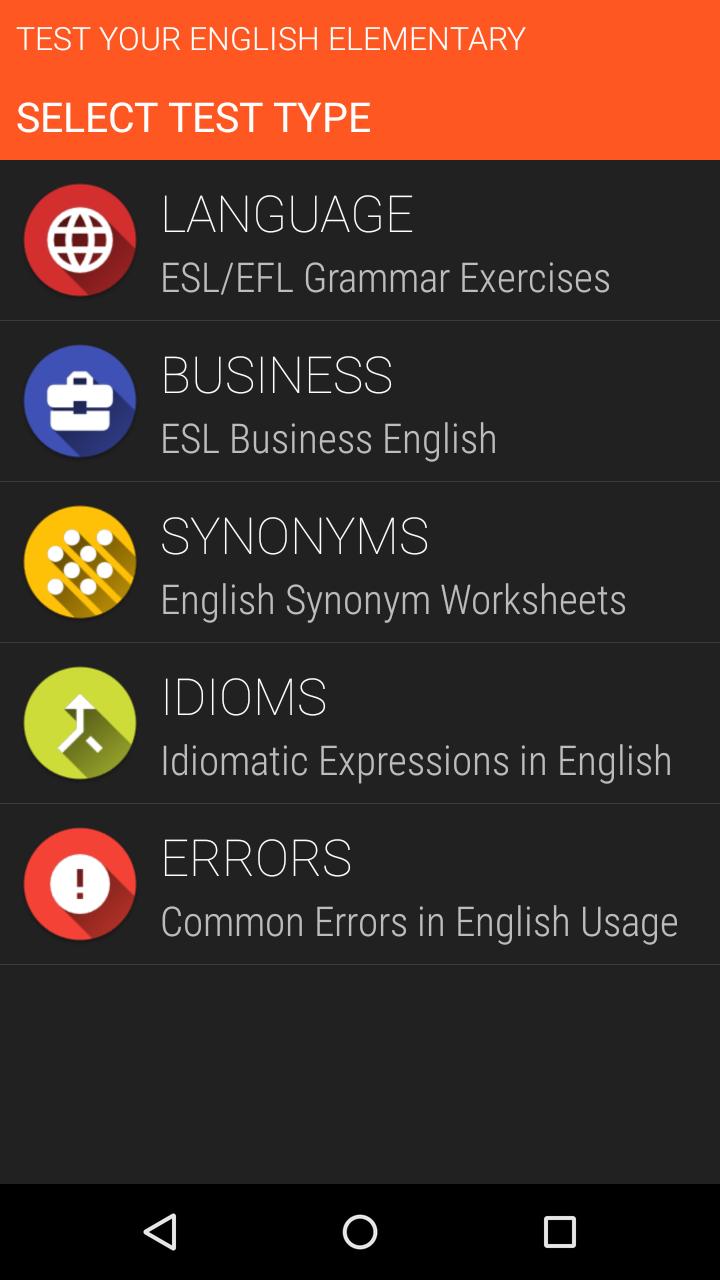Image resolution: width=720 pixels, height=1280 pixels.
Task: Select the BUSINESS test type
Action: [277, 374]
